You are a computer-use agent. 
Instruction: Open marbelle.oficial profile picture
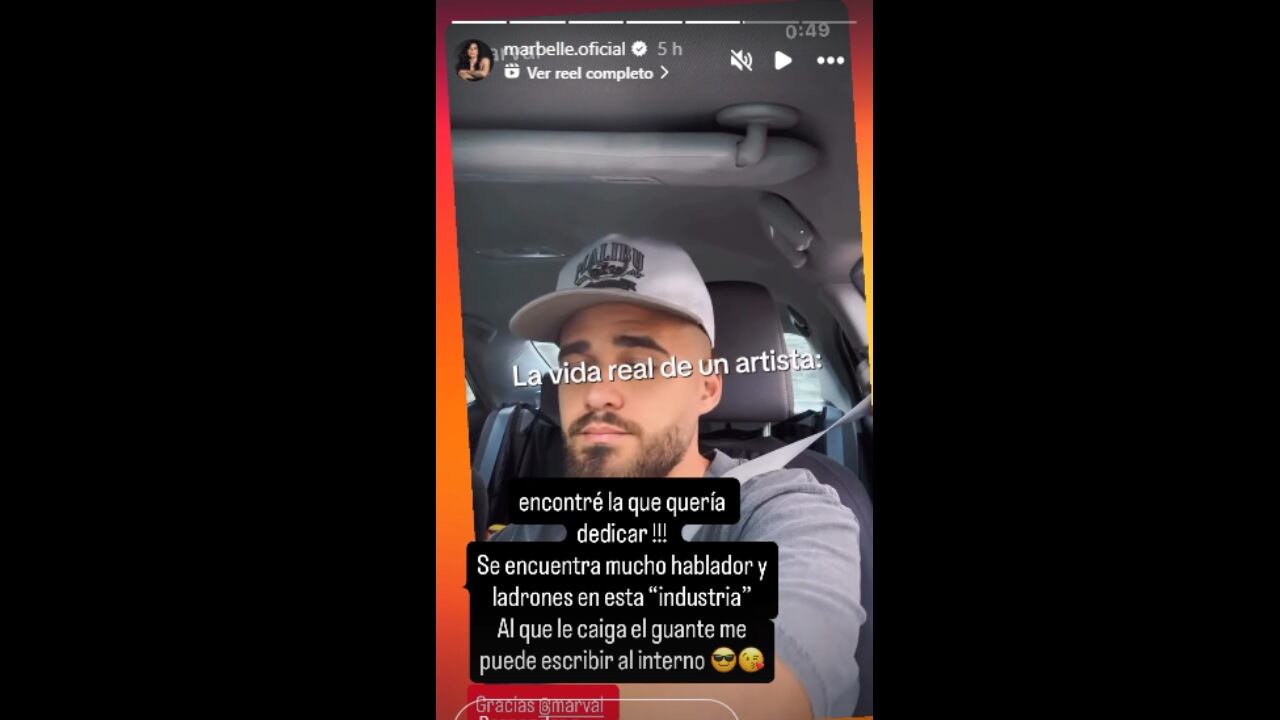(x=473, y=60)
